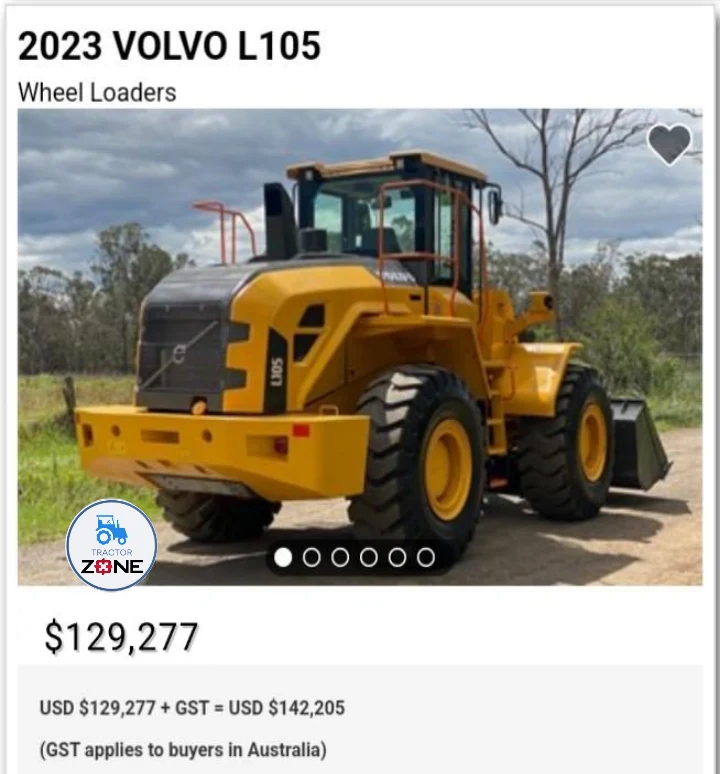
Task: Jump to the second photo dot
Action: (312, 557)
